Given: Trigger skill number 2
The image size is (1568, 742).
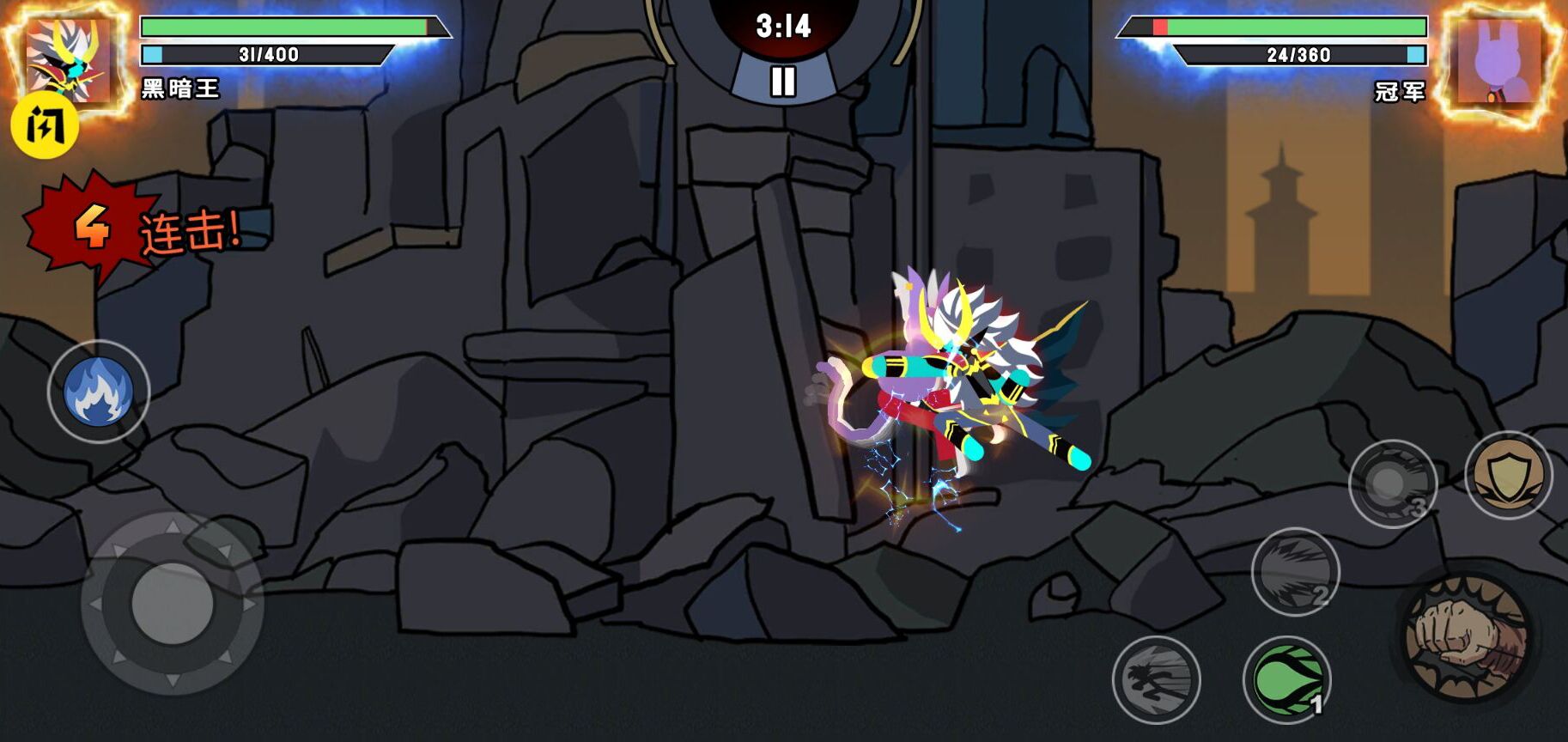Looking at the screenshot, I should tap(1295, 571).
